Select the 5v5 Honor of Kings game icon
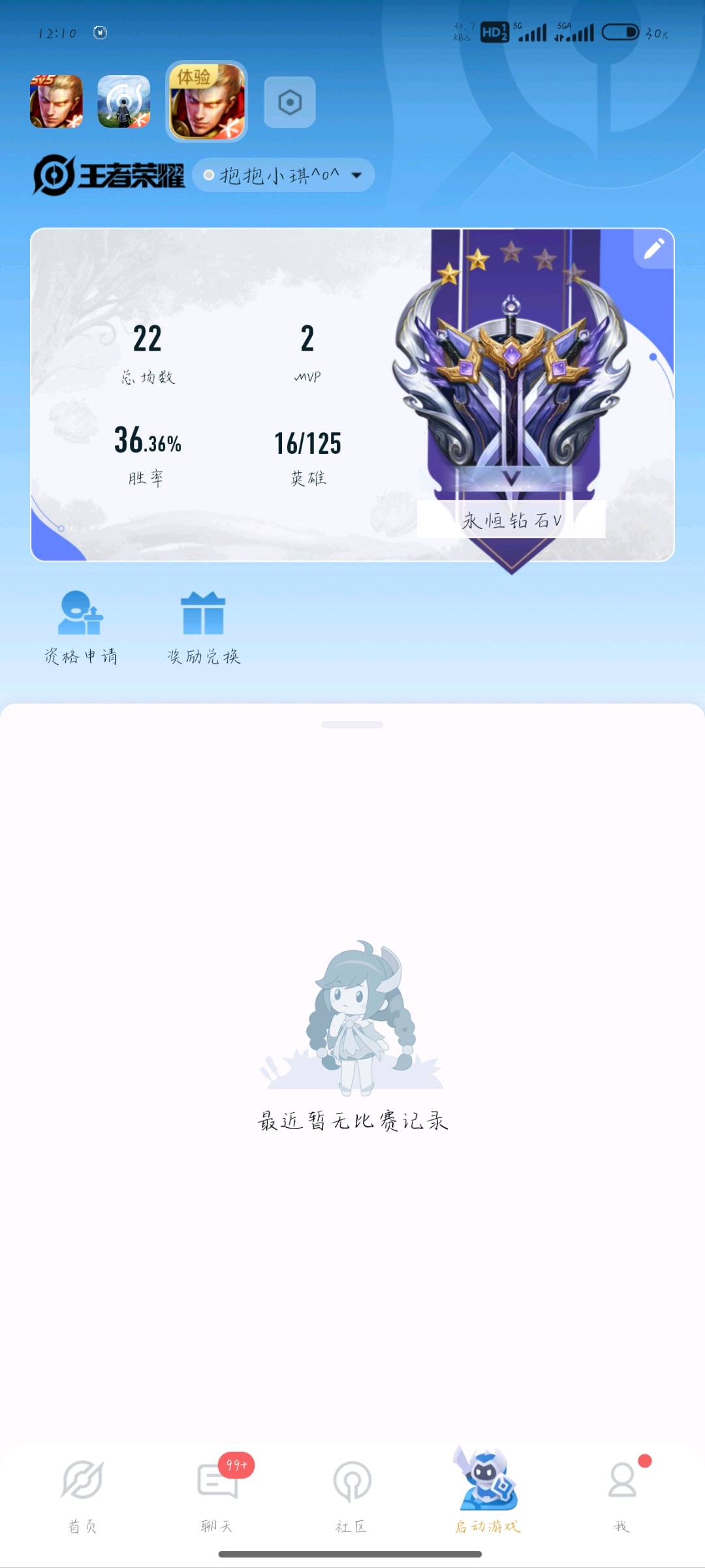 click(56, 101)
